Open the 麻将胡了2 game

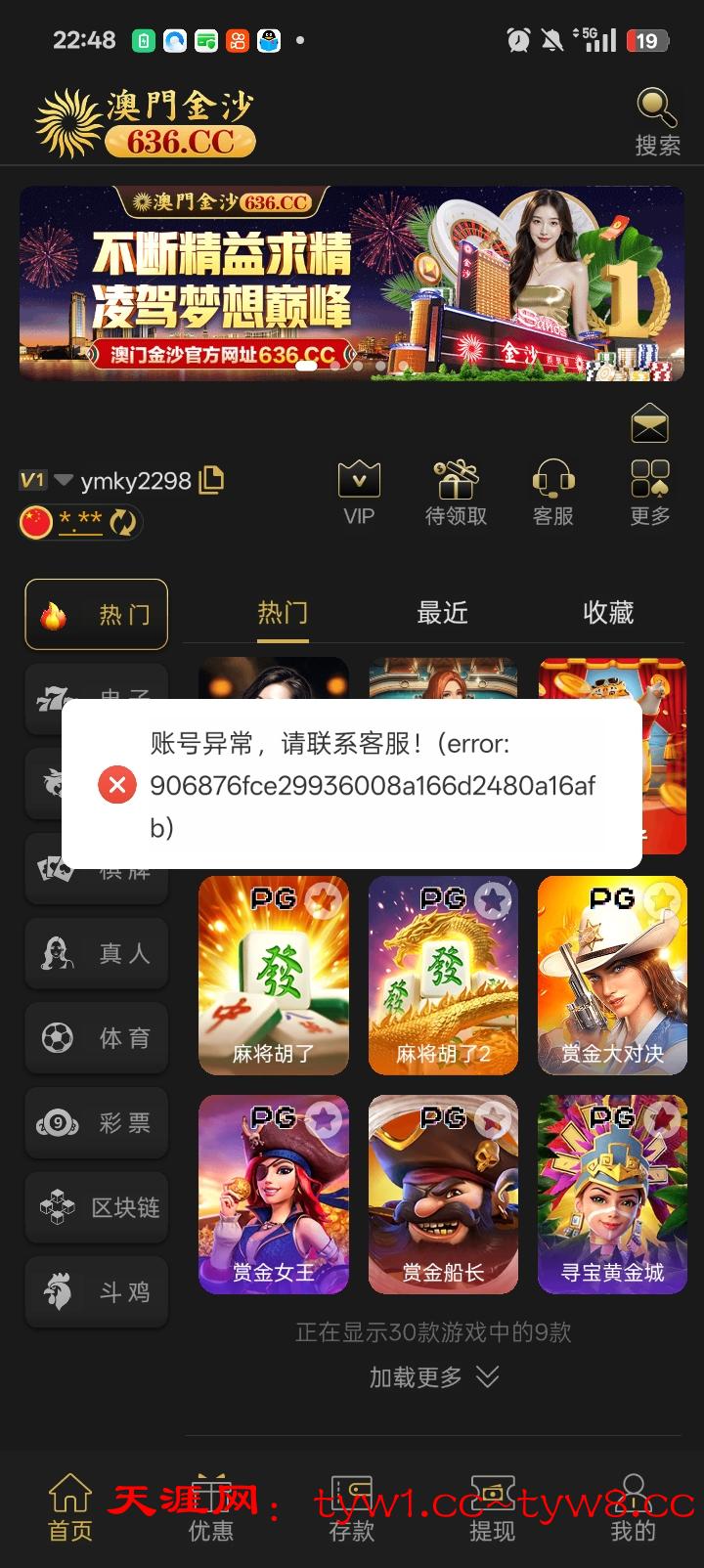[x=443, y=976]
